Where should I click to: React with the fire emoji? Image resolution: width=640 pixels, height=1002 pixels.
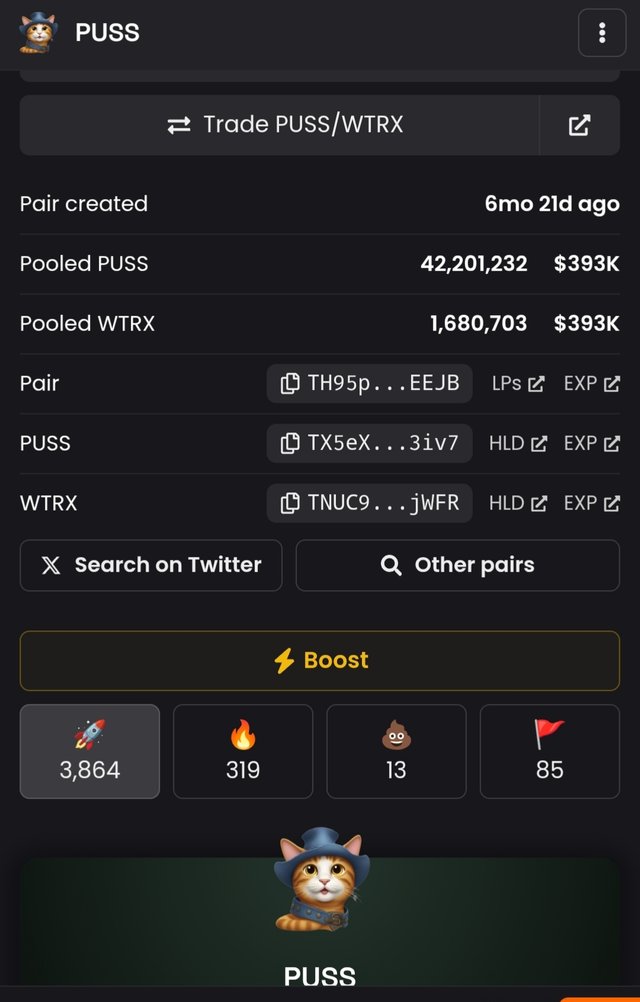243,751
